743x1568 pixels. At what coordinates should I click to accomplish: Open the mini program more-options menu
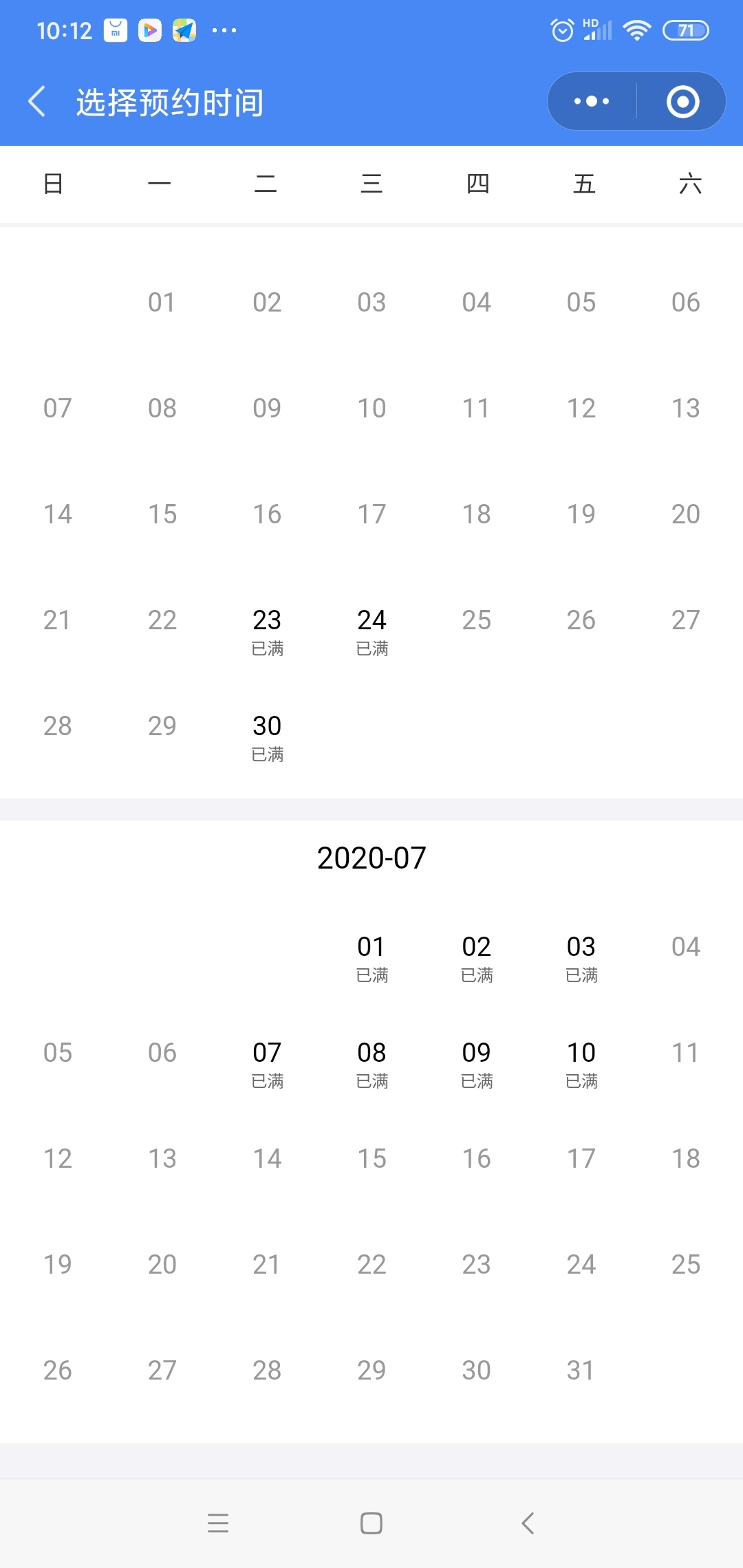coord(592,102)
